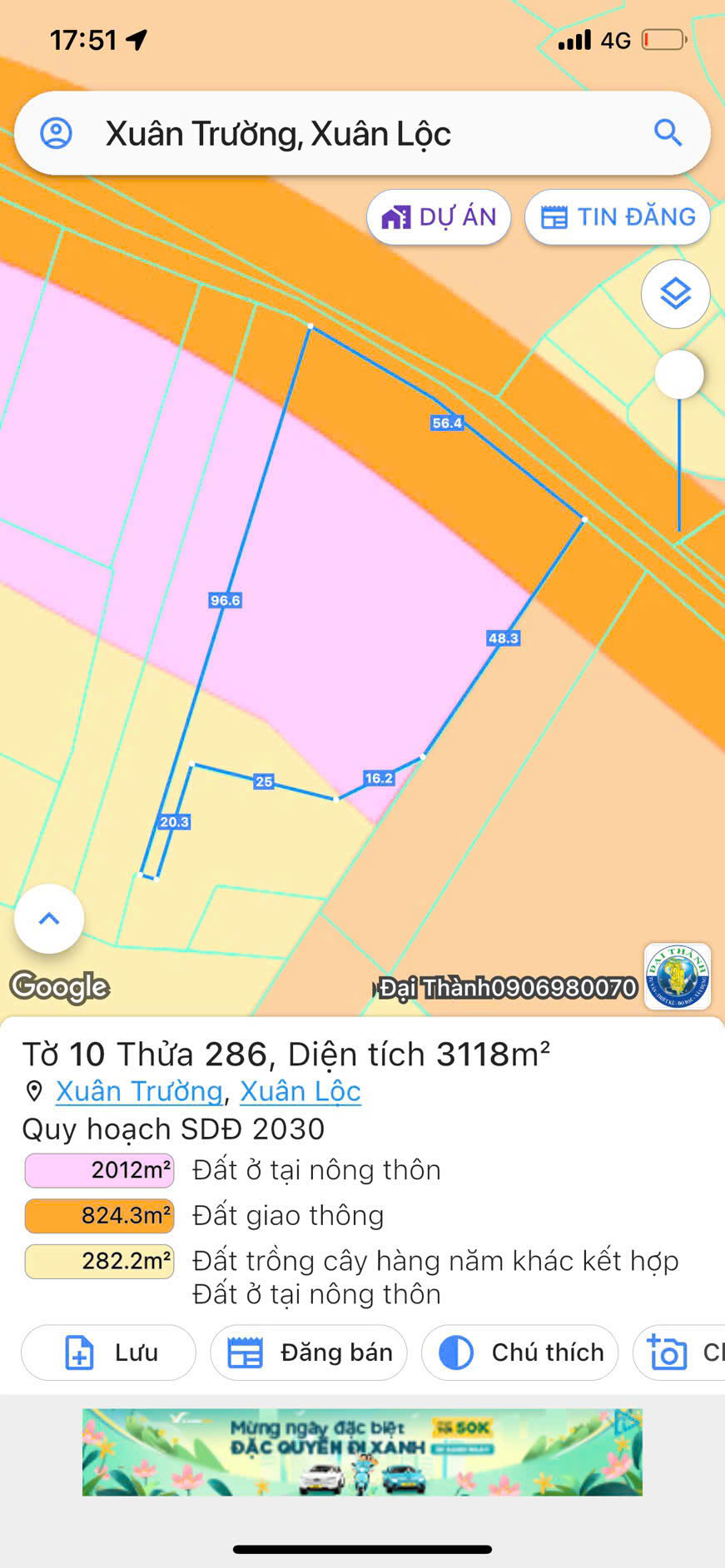
Task: Tap the opacity slider handle
Action: pyautogui.click(x=679, y=375)
